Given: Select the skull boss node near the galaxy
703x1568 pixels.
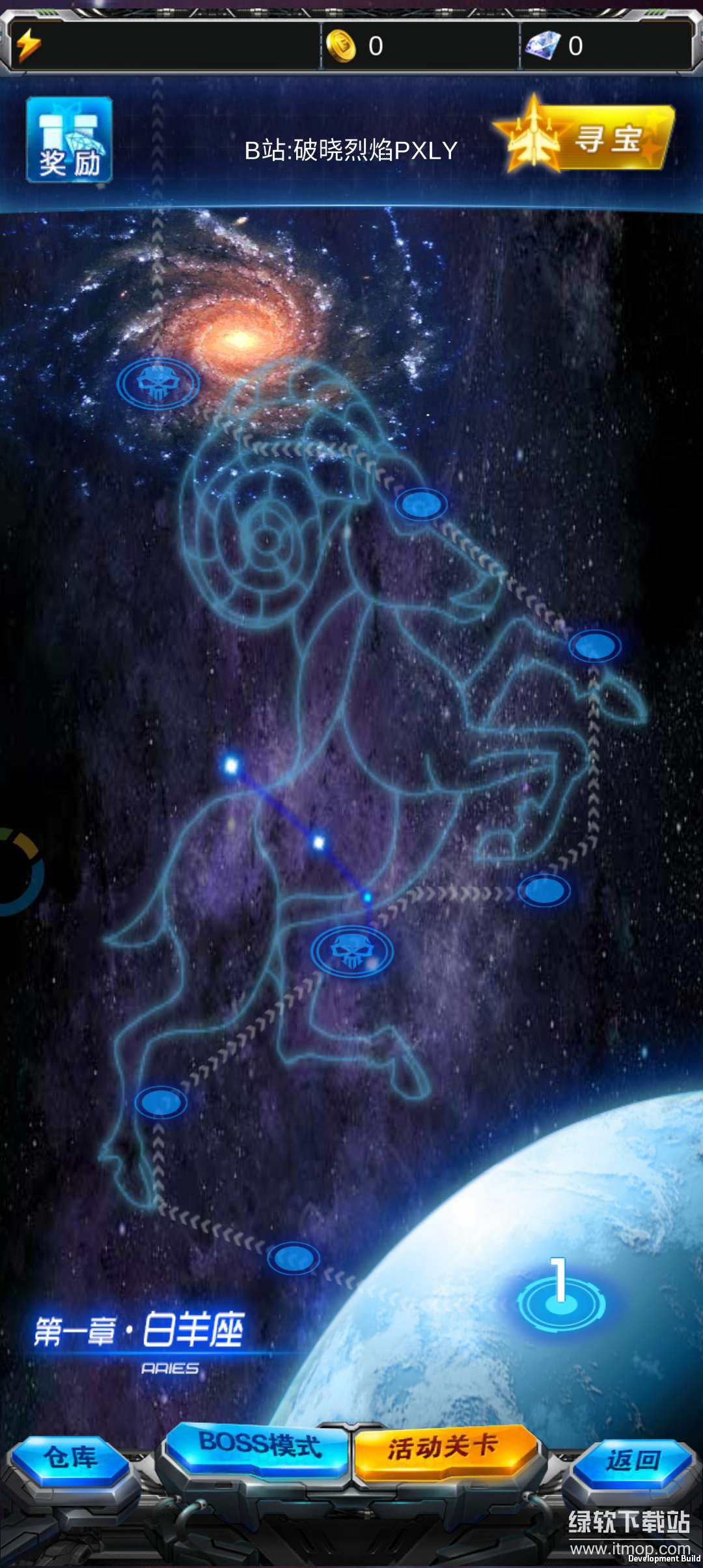Looking at the screenshot, I should click(158, 383).
